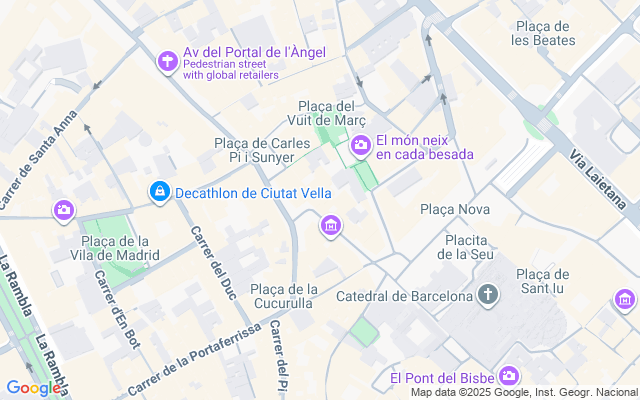Select the camera pin beside Plaça de Sant Iu
The height and width of the screenshot is (400, 640).
coord(625,298)
